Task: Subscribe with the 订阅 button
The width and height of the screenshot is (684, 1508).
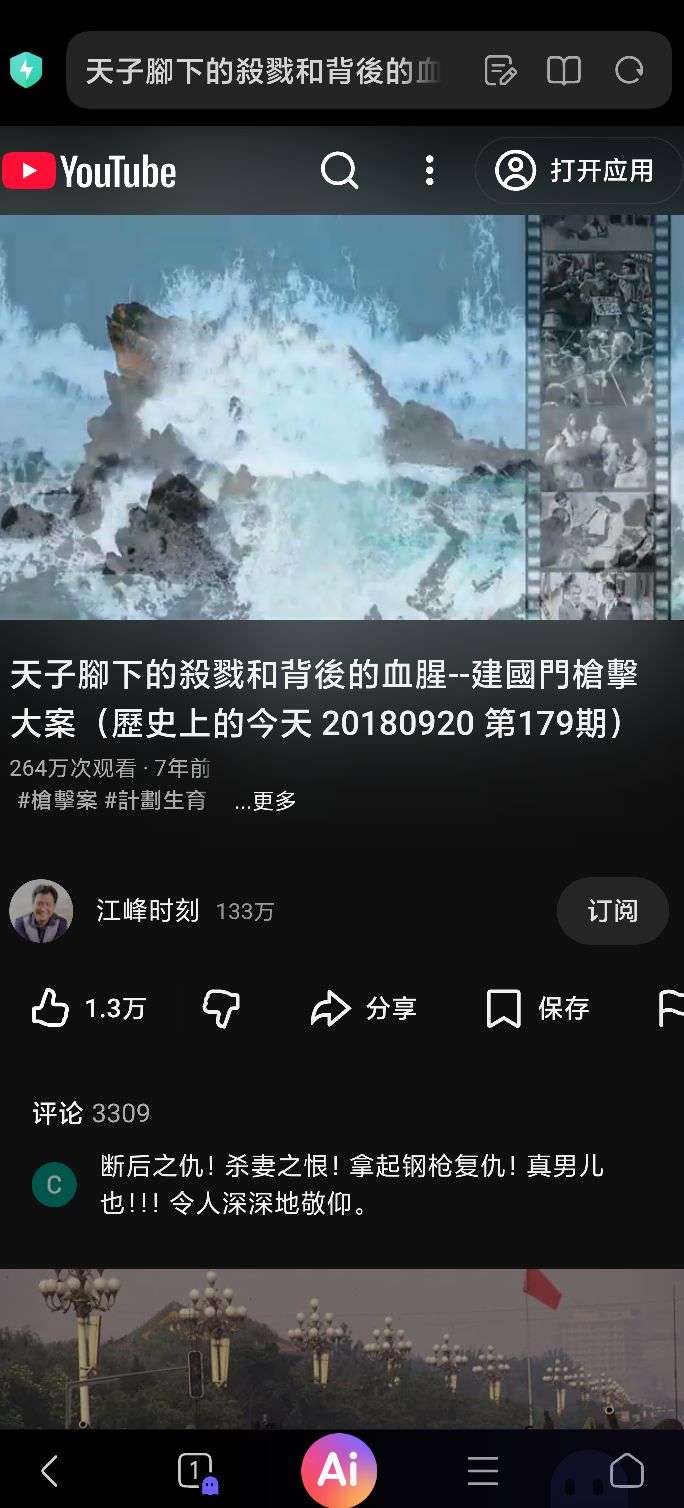Action: (612, 911)
